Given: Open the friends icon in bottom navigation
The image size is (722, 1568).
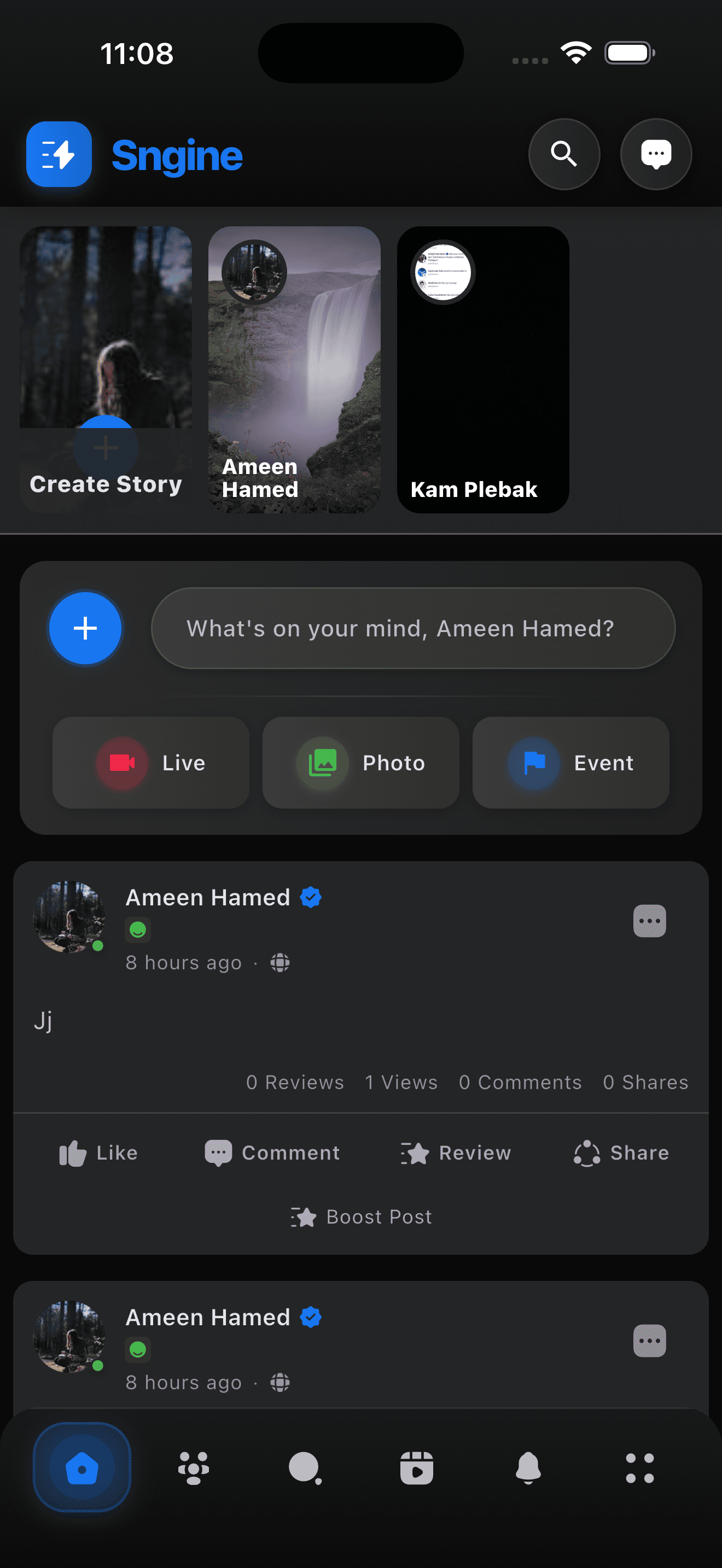Looking at the screenshot, I should tap(194, 1468).
